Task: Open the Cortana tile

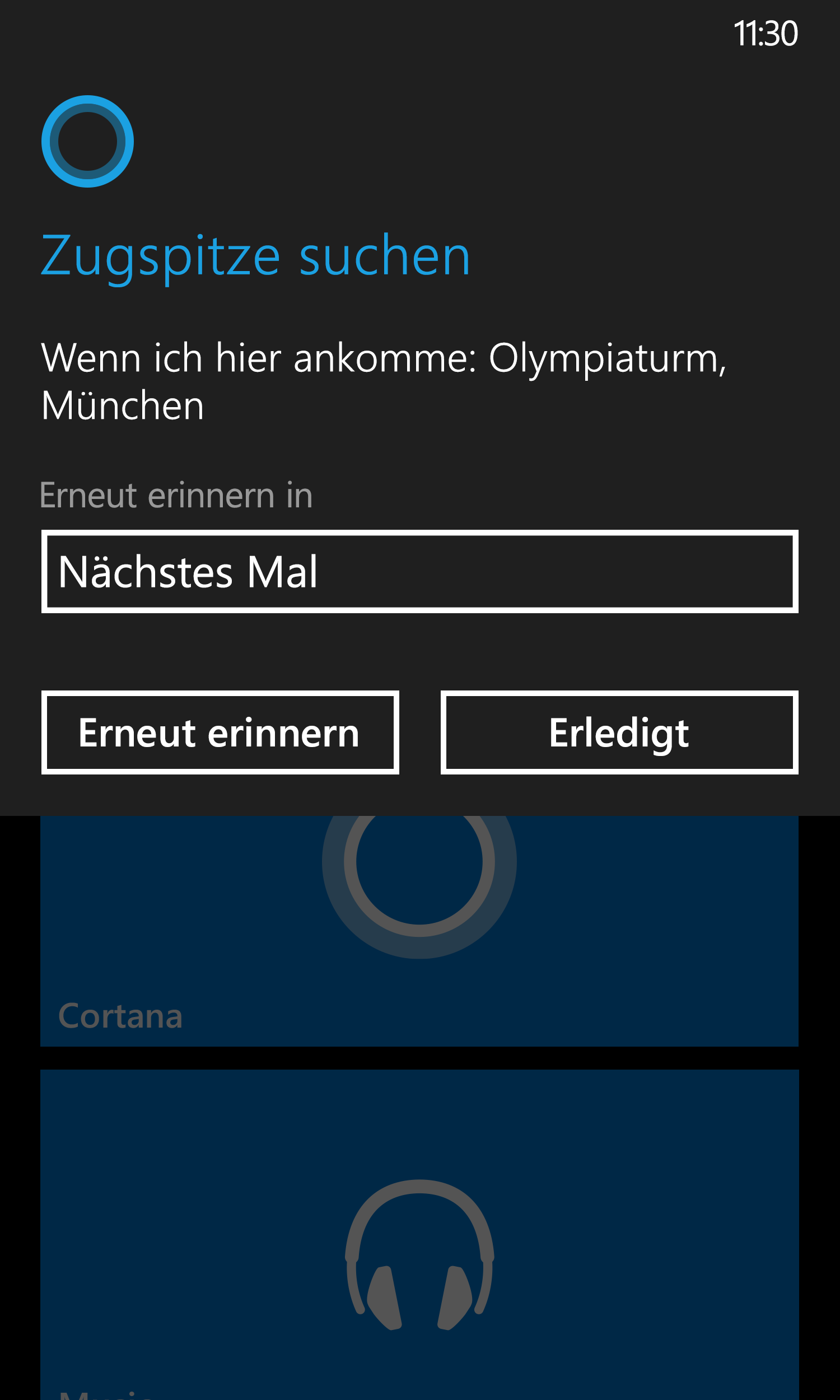Action: pos(419,931)
